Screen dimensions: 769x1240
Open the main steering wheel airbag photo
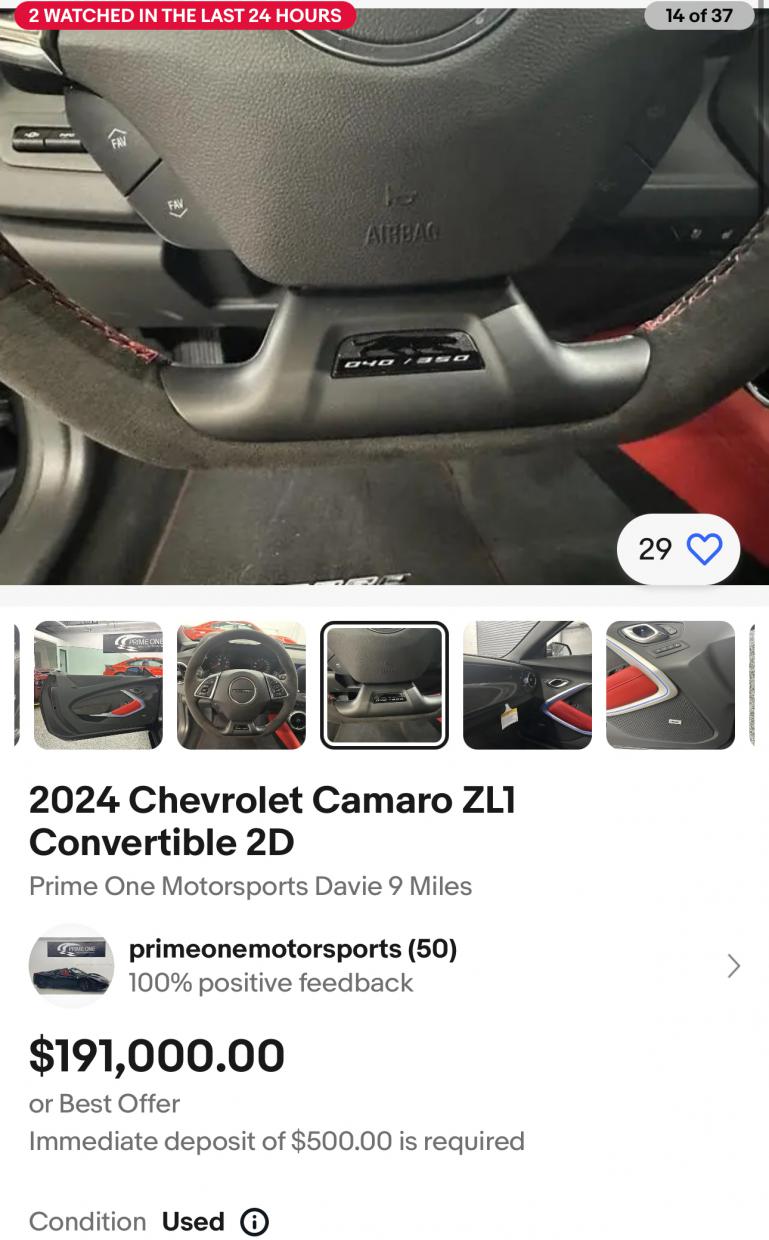(384, 290)
